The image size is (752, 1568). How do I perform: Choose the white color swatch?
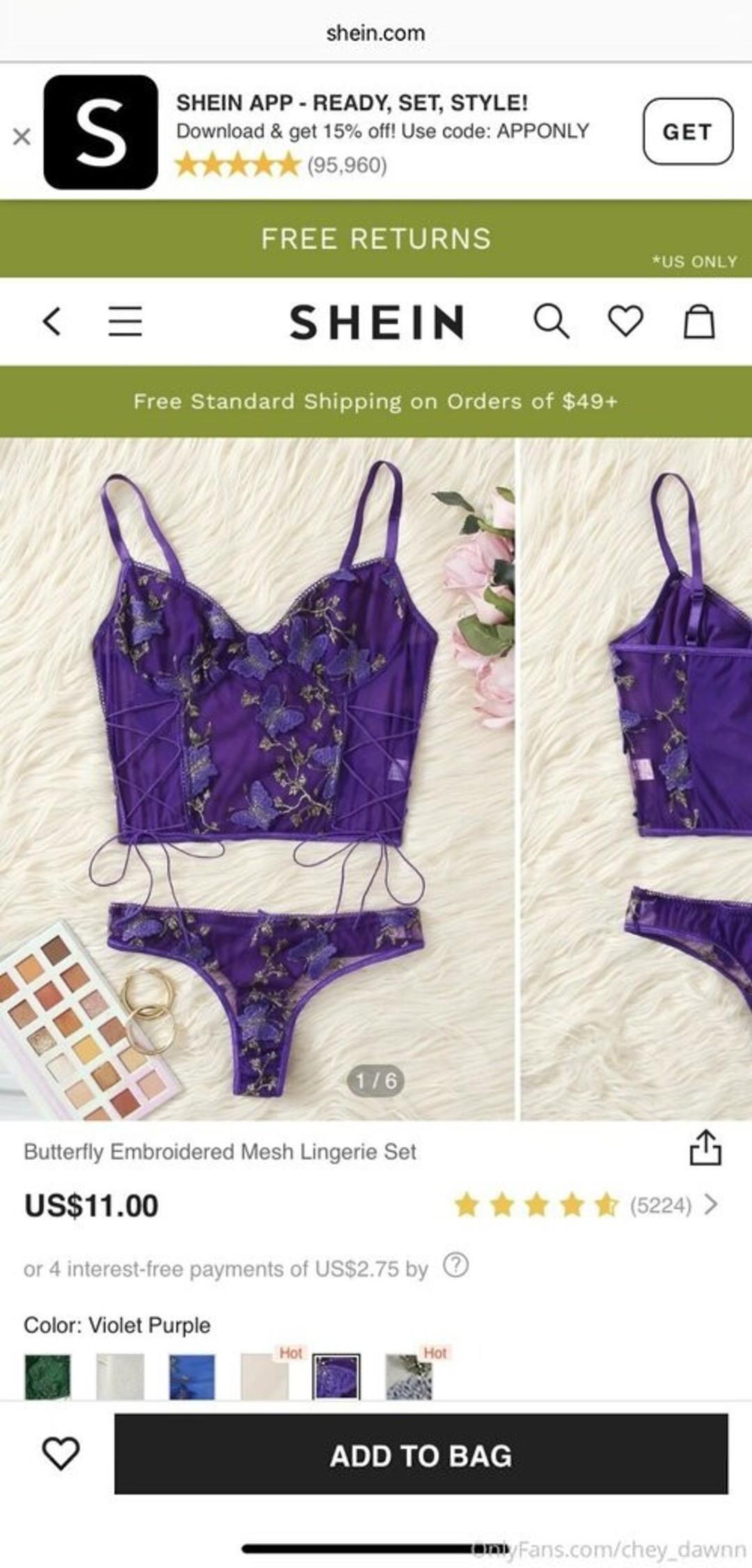click(x=120, y=1376)
